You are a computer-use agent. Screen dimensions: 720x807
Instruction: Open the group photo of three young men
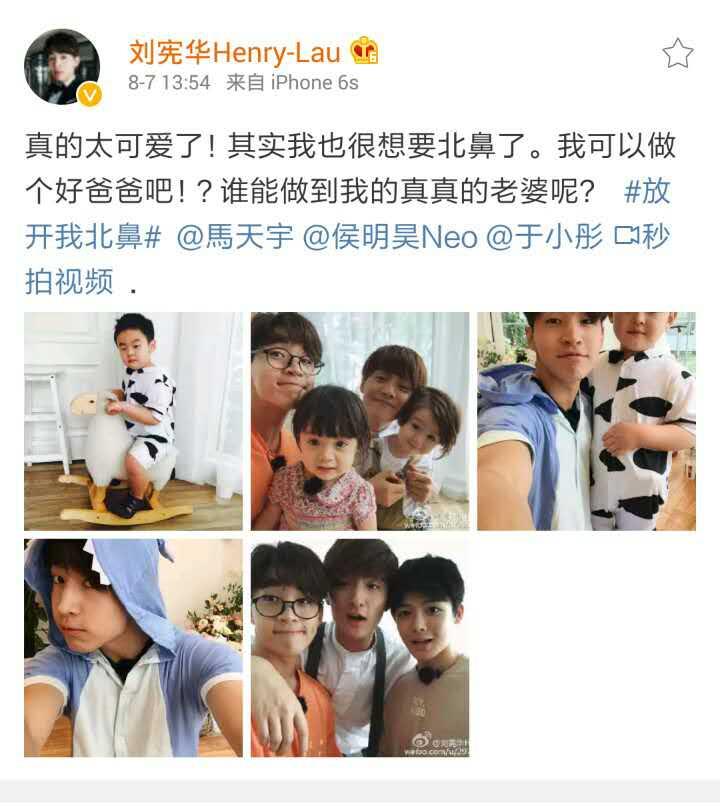[x=360, y=648]
